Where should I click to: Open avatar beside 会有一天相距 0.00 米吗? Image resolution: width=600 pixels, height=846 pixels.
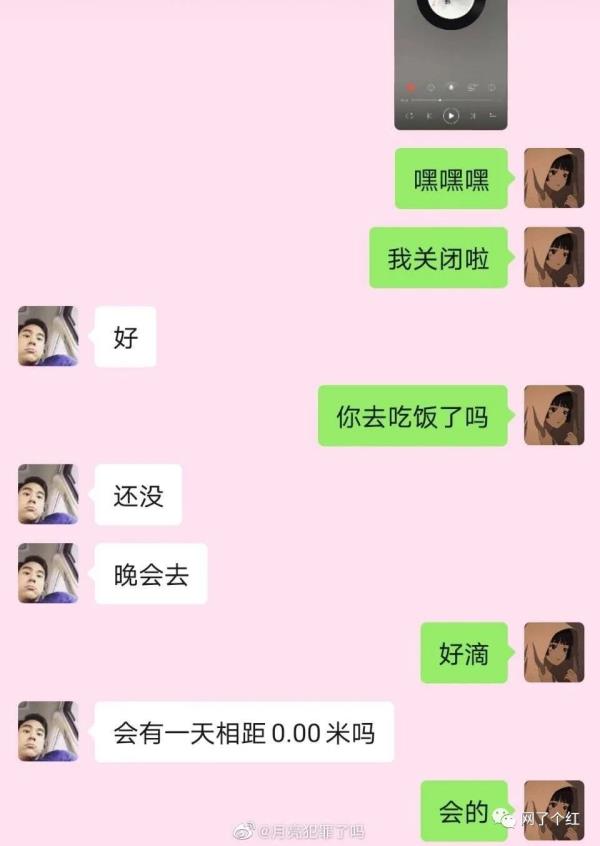tap(48, 731)
